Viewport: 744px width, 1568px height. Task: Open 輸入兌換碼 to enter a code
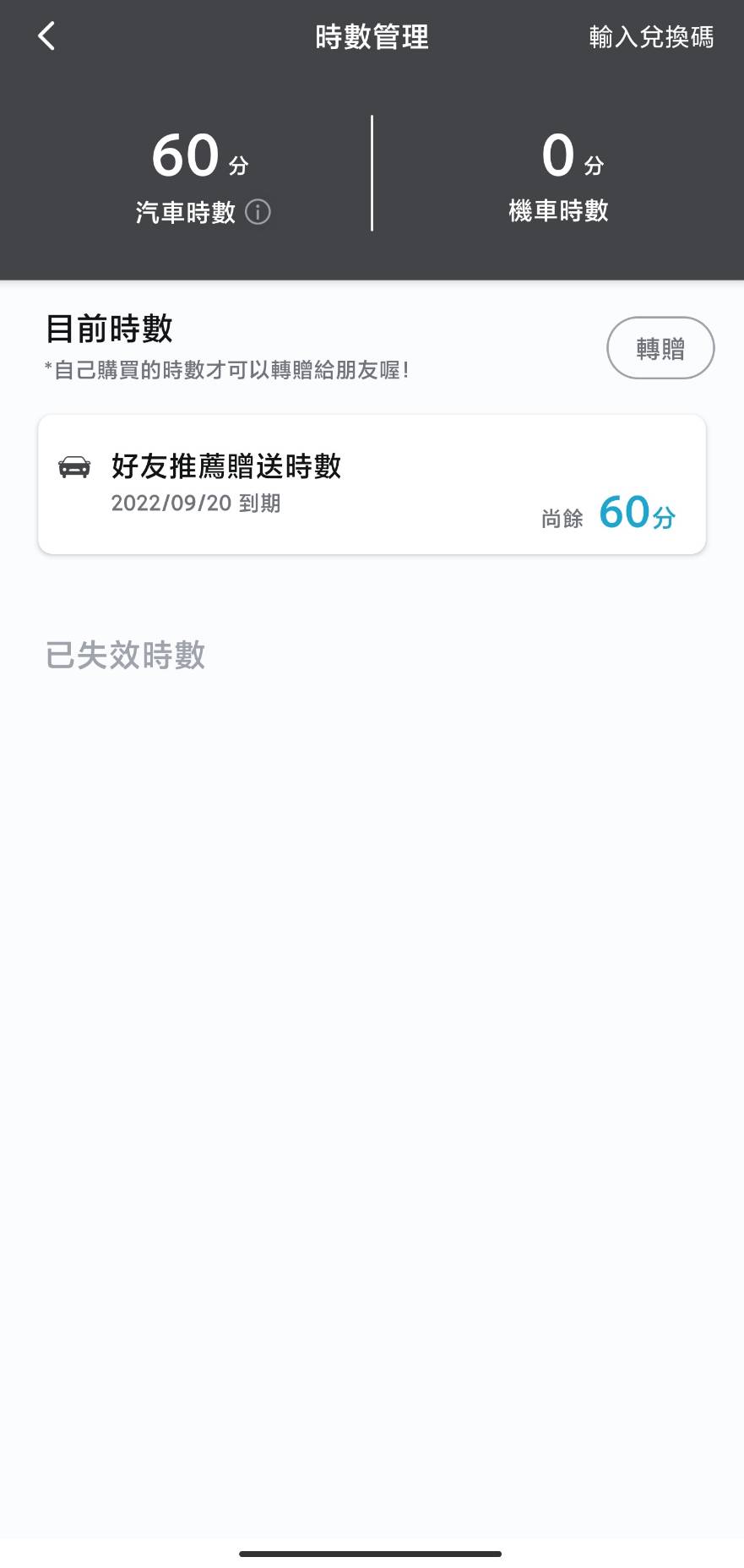650,37
